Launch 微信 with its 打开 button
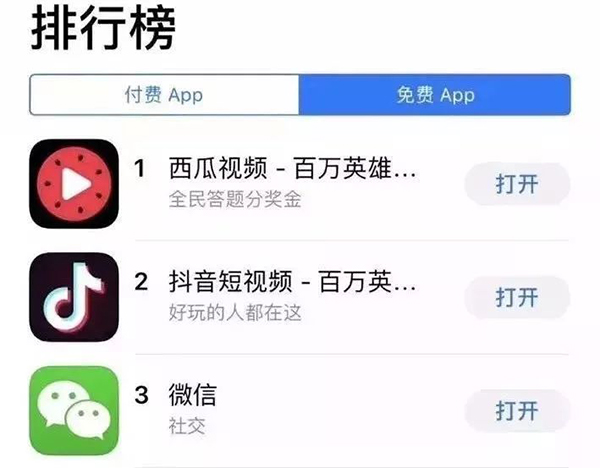This screenshot has width=600, height=468. point(516,410)
